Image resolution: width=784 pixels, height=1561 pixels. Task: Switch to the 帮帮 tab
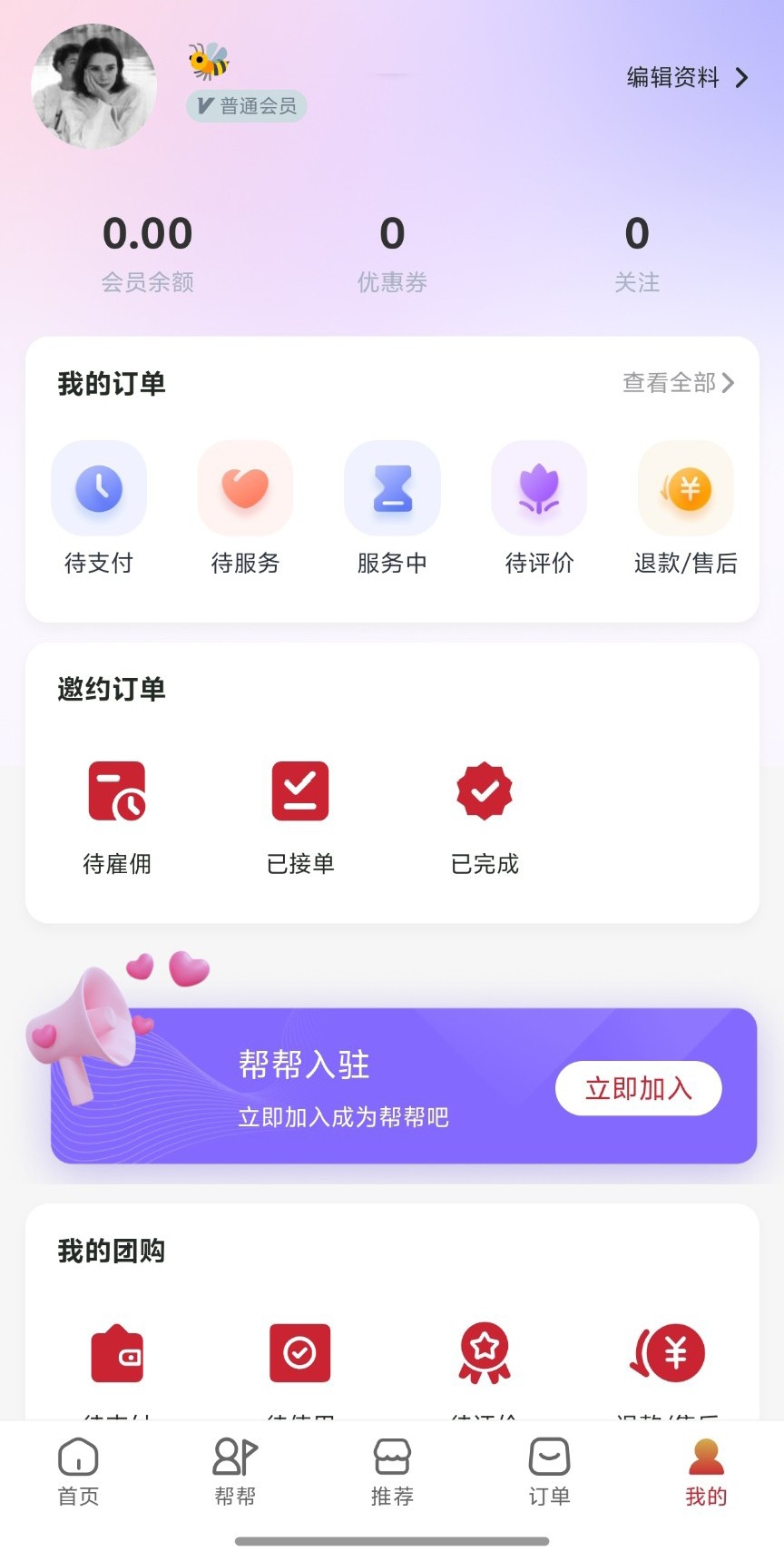point(235,1472)
